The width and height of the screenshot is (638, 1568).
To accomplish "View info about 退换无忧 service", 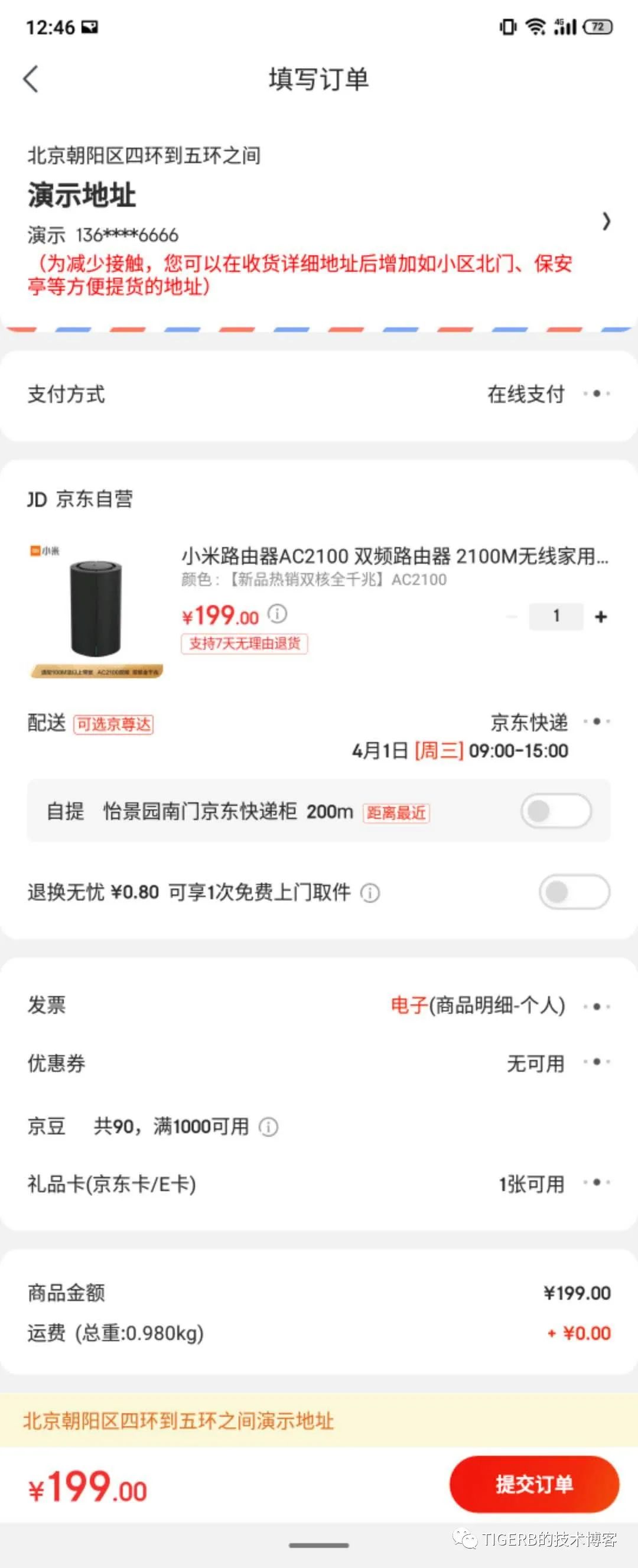I will click(370, 893).
